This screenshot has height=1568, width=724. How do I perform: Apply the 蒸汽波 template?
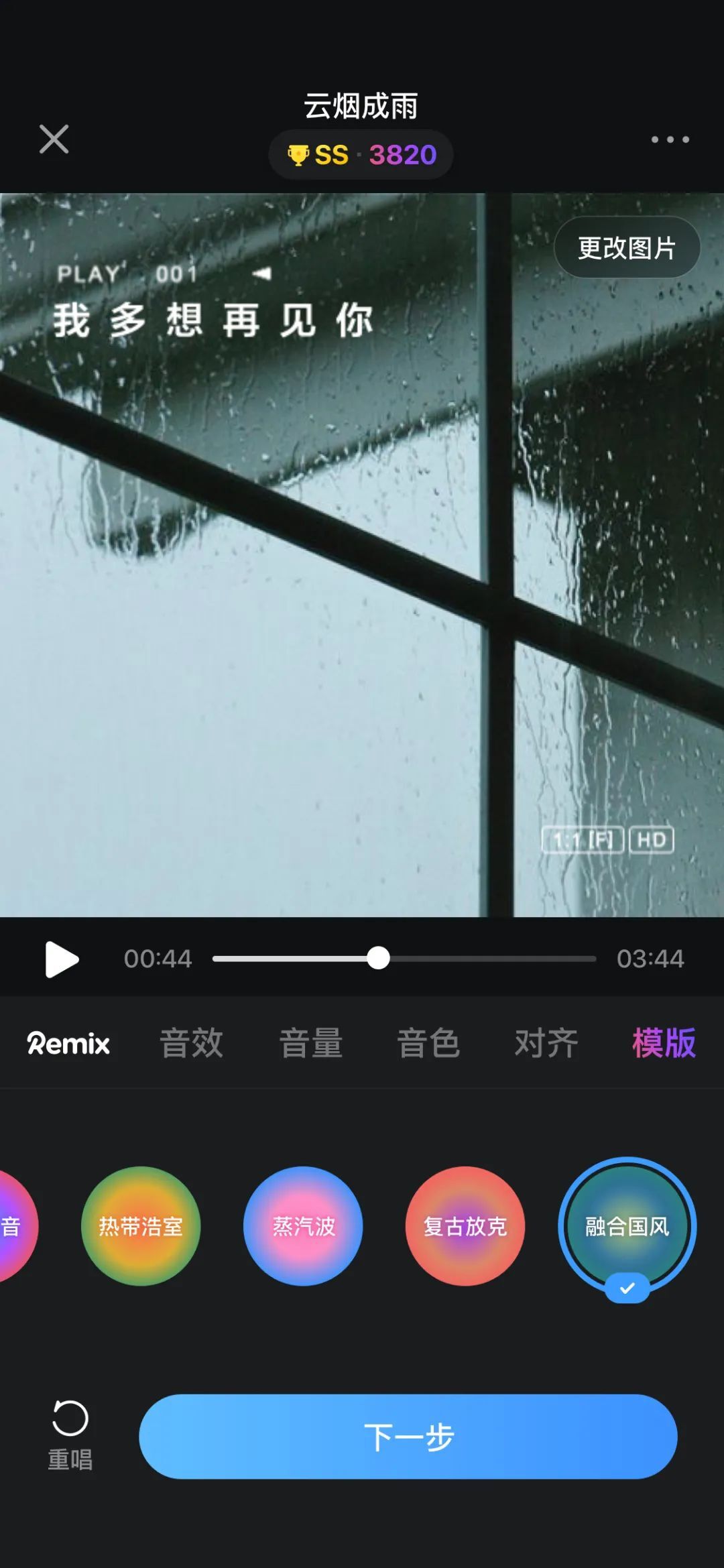coord(303,1226)
